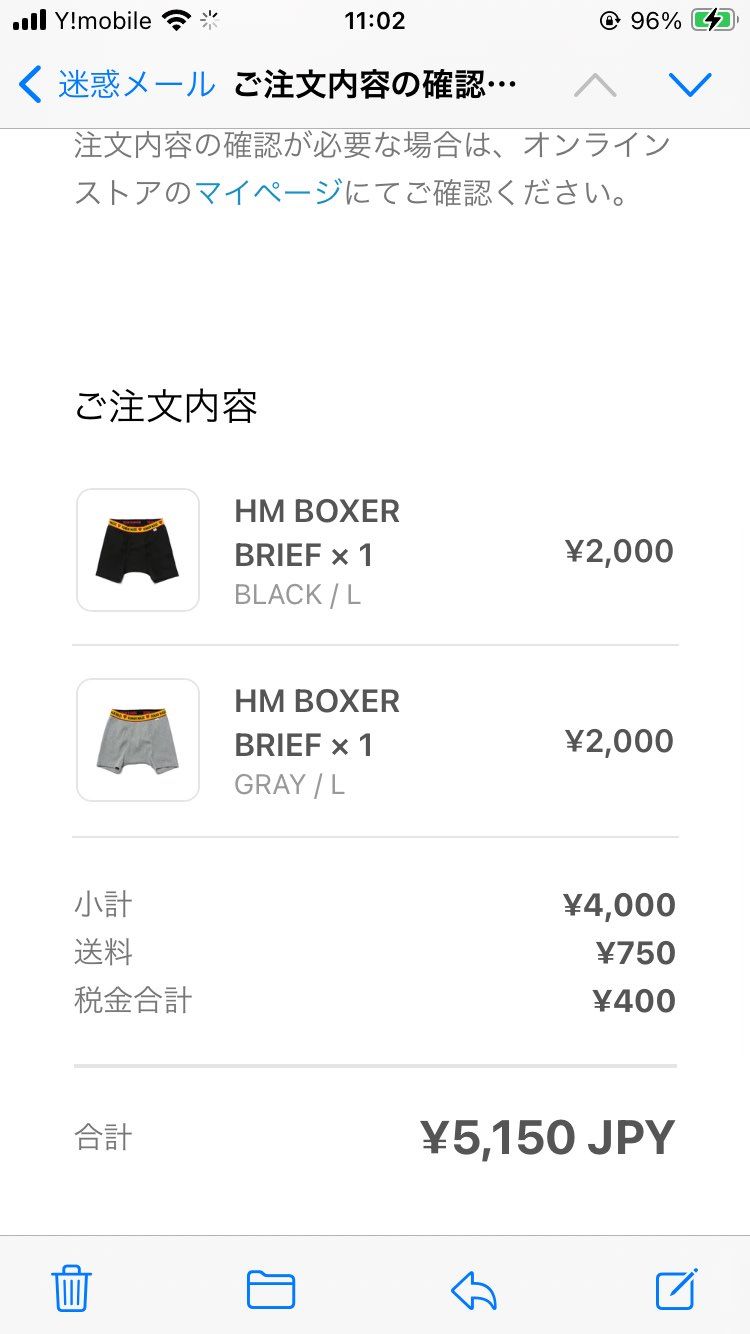Viewport: 750px width, 1334px height.
Task: Reply using the reply arrow icon
Action: point(472,1289)
